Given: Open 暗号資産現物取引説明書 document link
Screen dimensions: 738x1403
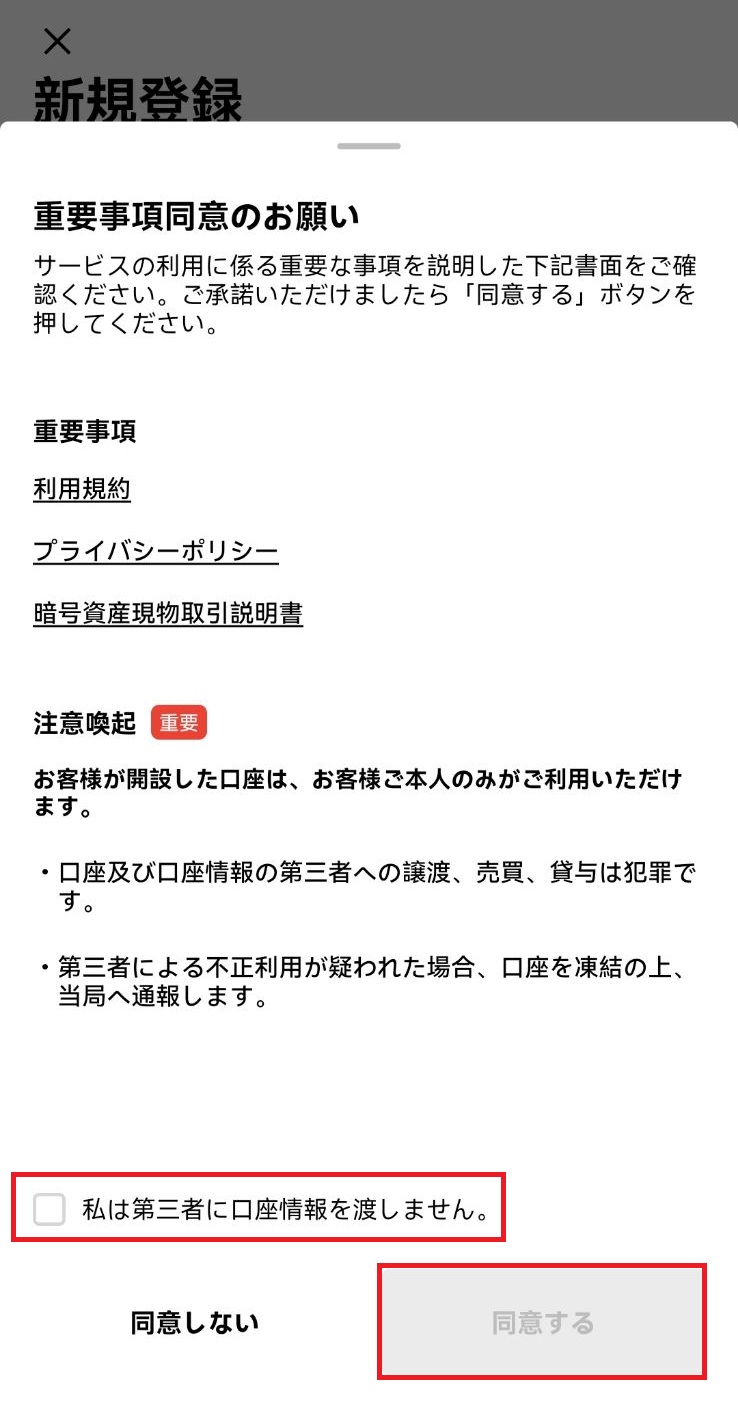Looking at the screenshot, I should click(x=168, y=613).
